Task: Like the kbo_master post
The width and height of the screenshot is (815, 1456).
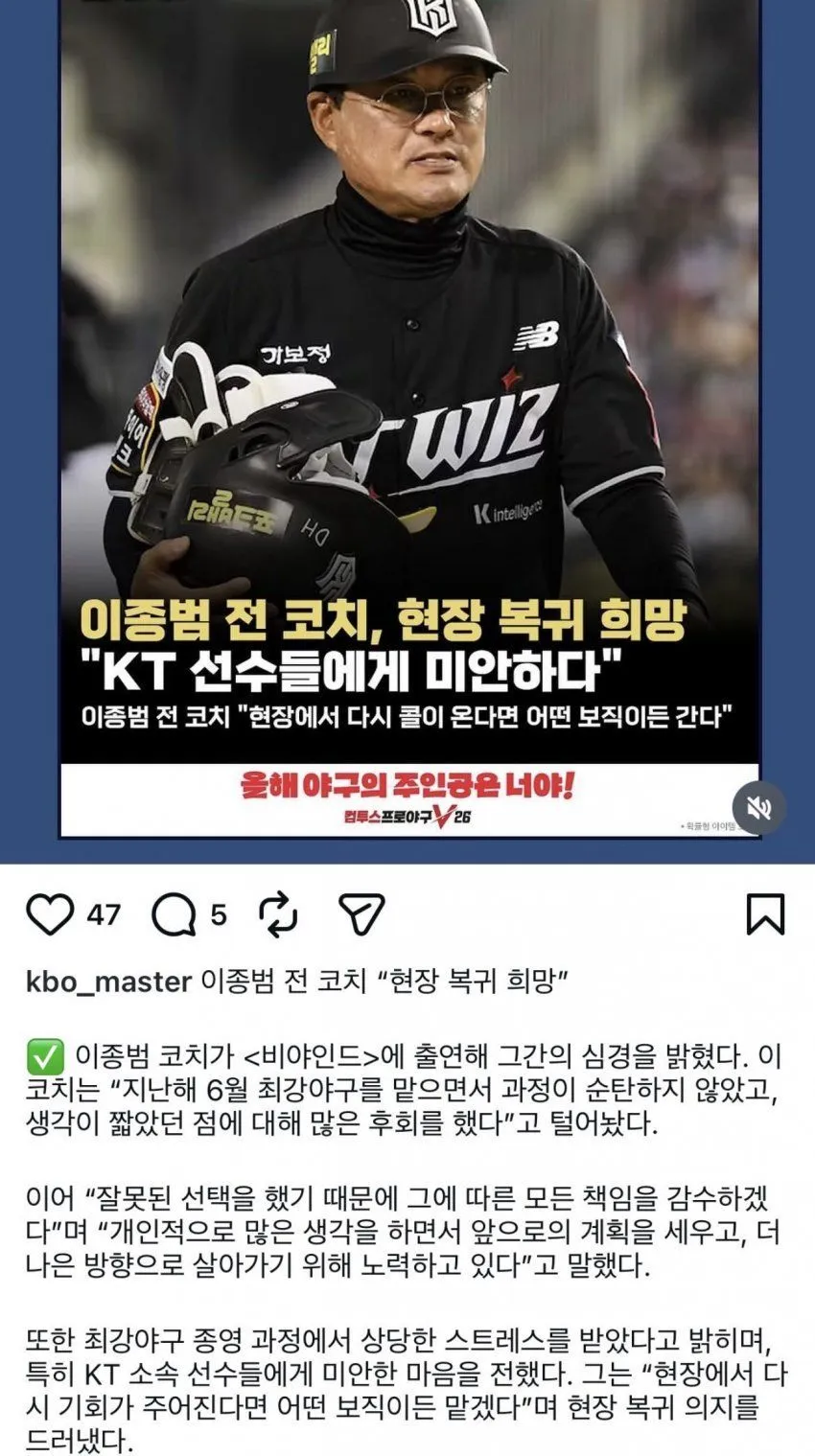Action: click(51, 914)
